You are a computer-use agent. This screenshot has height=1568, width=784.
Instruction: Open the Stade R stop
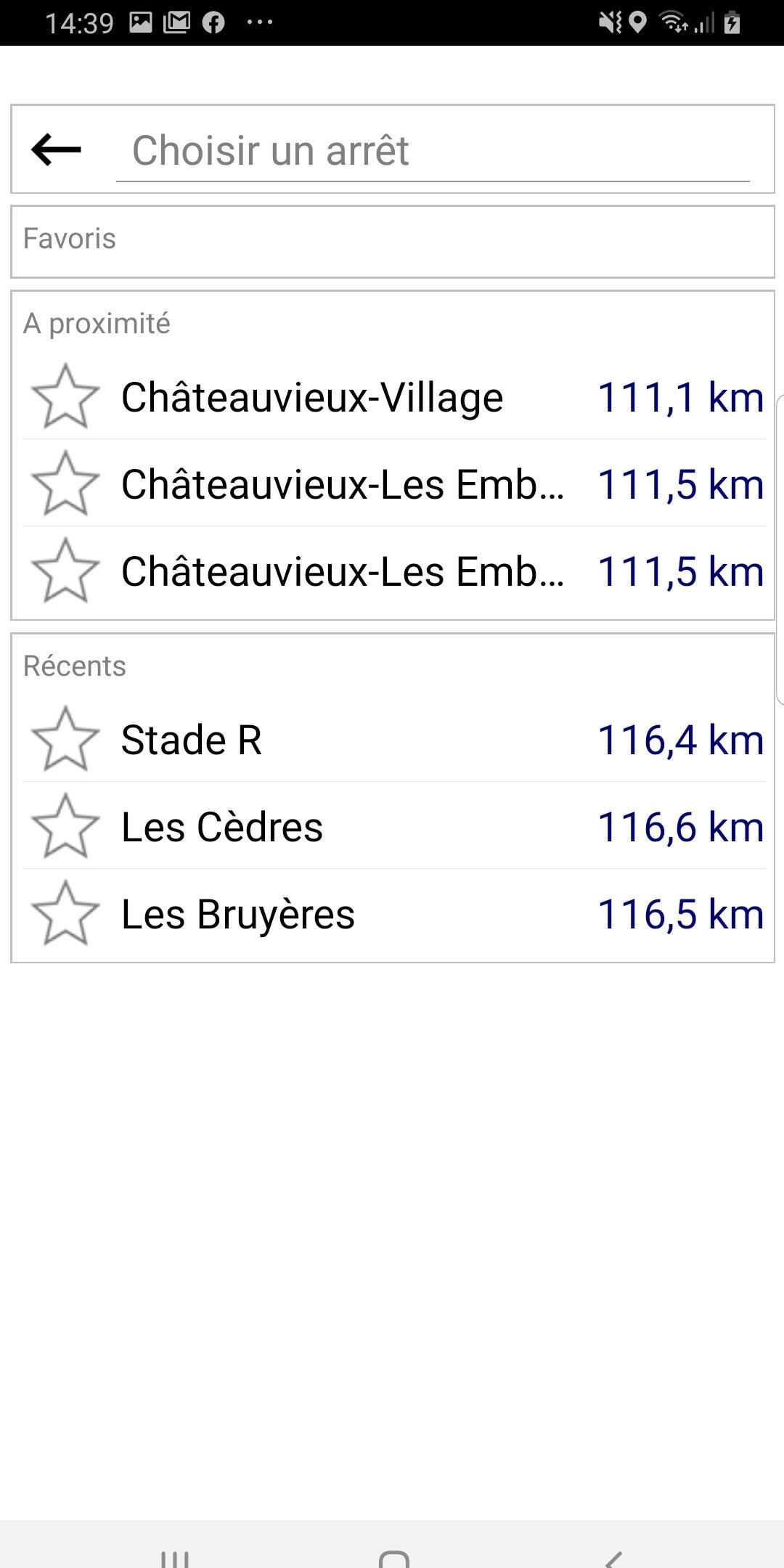click(394, 739)
